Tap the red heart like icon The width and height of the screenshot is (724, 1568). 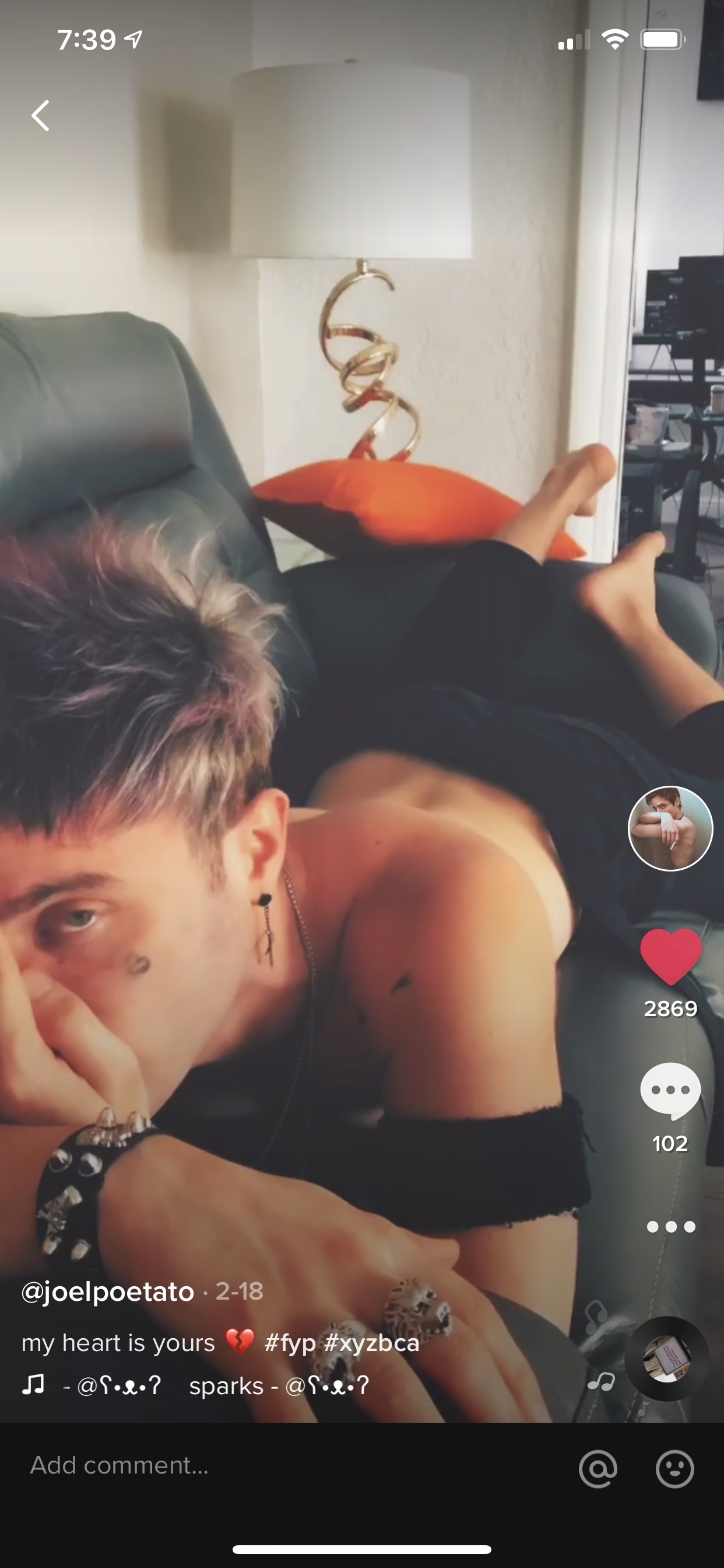tap(670, 957)
